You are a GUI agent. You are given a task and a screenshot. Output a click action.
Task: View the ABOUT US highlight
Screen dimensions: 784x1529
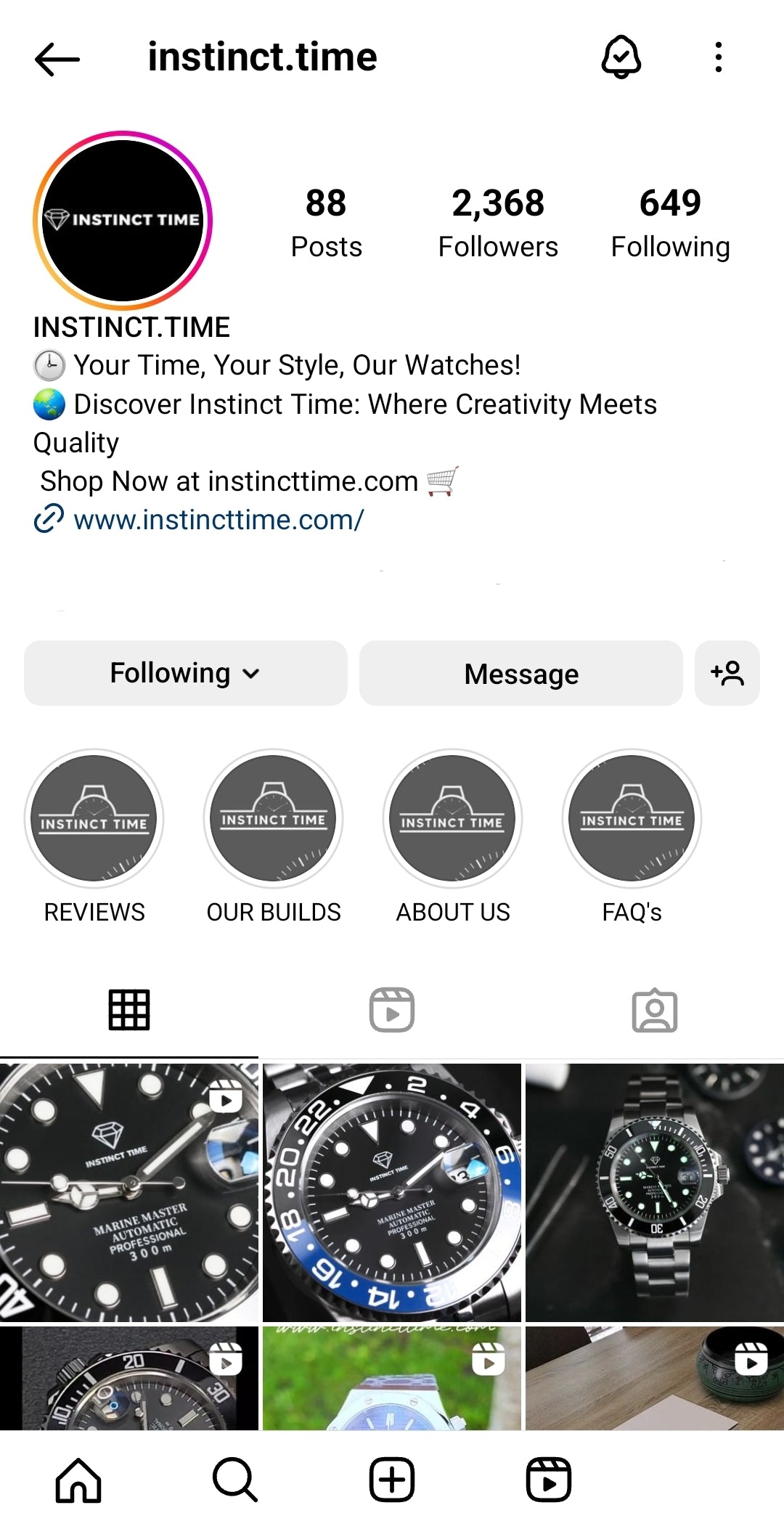point(452,819)
